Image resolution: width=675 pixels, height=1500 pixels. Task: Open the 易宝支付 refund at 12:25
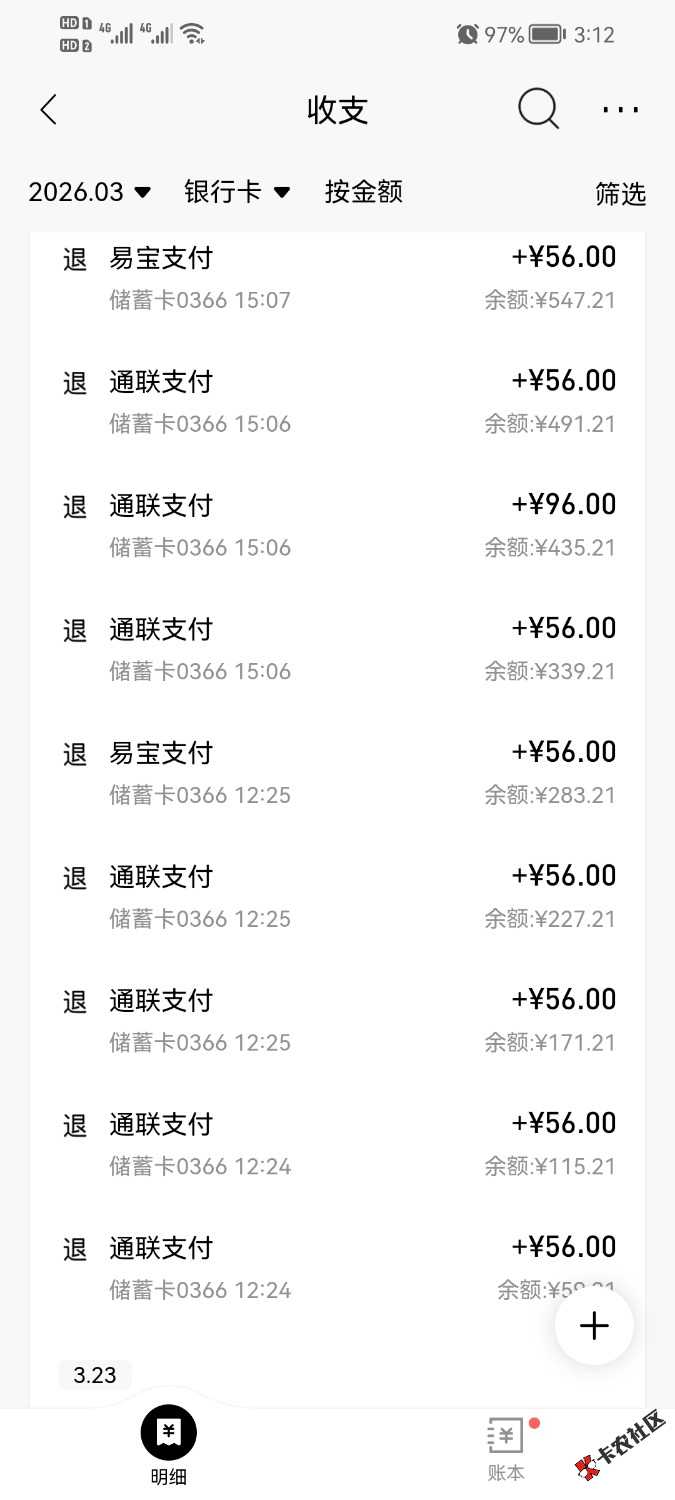(337, 773)
